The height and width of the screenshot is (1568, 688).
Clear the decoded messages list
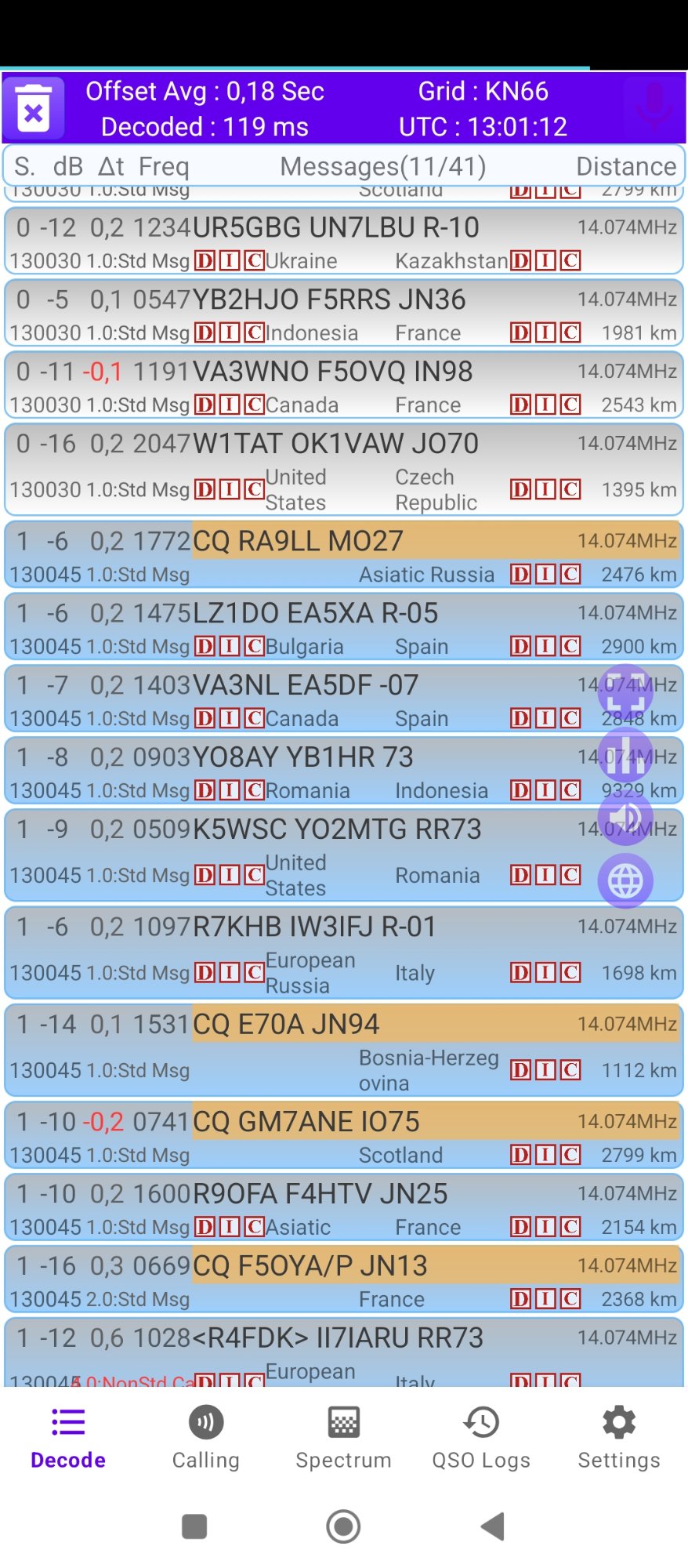pos(34,108)
